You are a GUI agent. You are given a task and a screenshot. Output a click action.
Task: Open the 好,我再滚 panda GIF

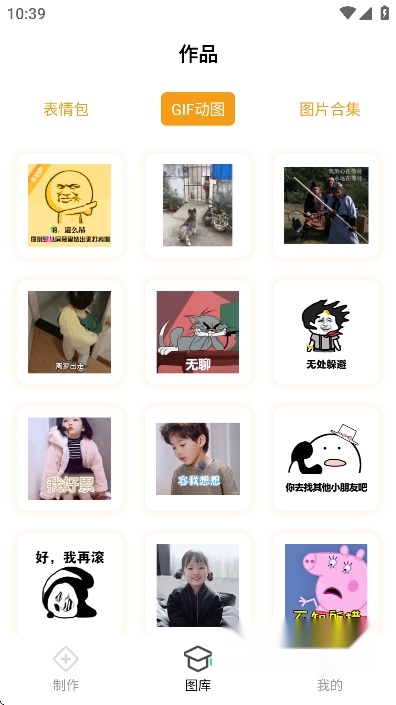pyautogui.click(x=70, y=585)
